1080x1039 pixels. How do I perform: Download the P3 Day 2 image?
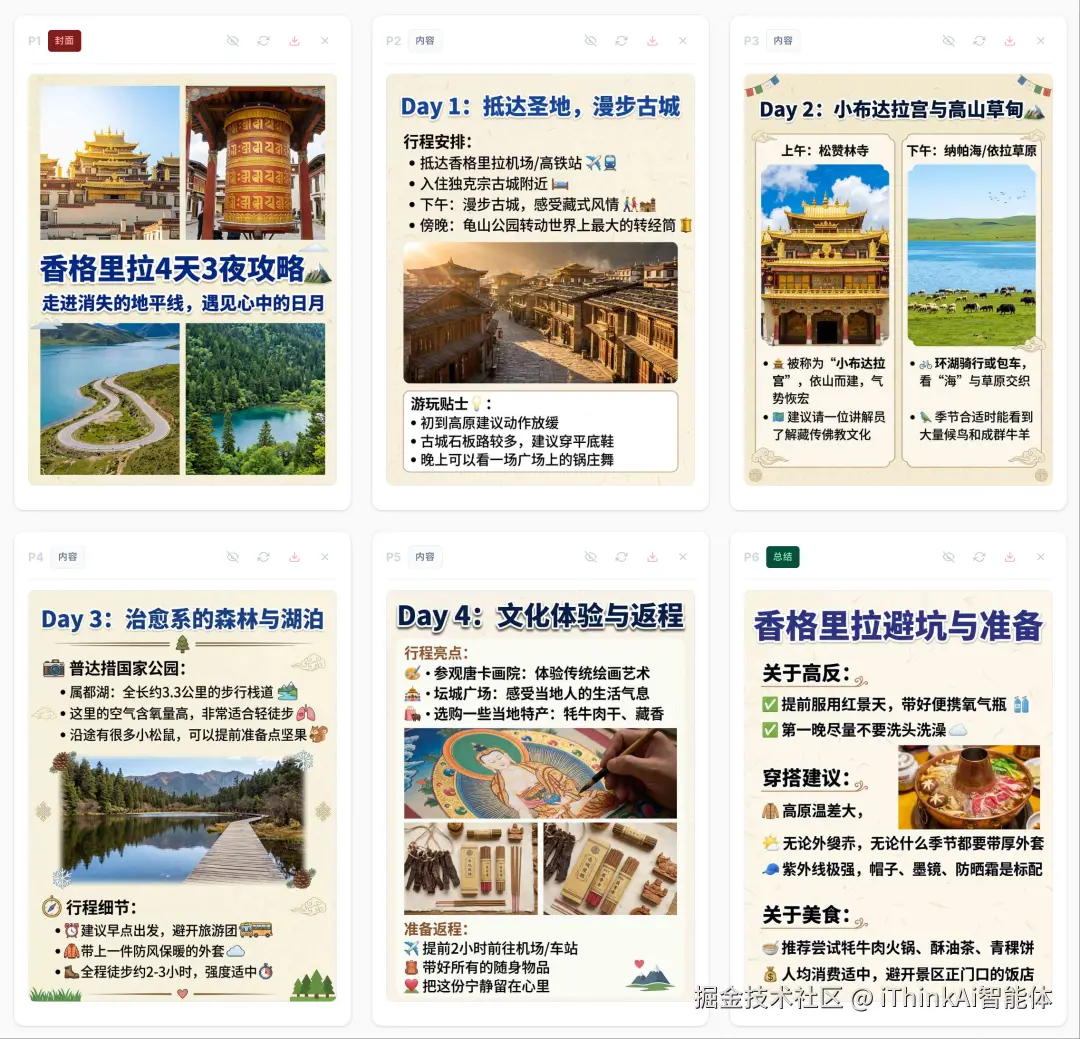pos(1010,41)
